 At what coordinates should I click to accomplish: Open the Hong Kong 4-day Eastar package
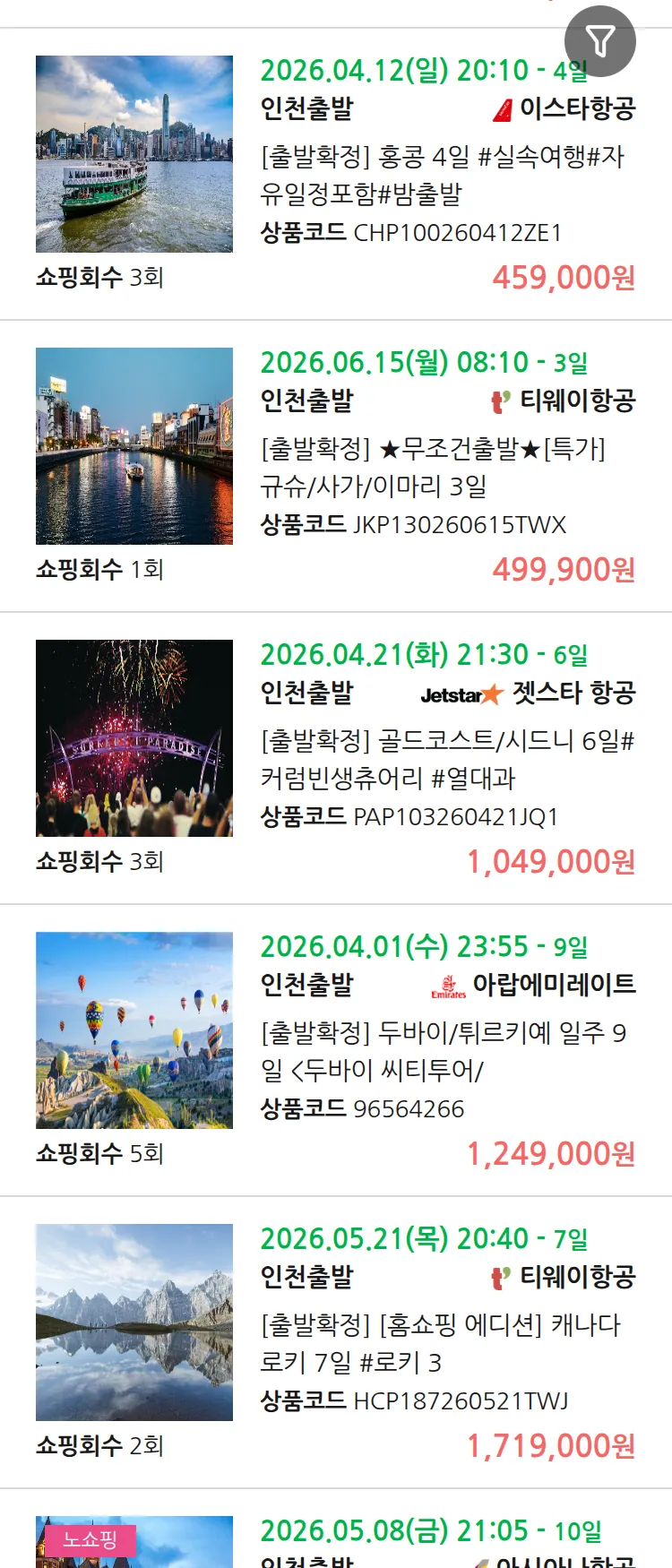[443, 175]
